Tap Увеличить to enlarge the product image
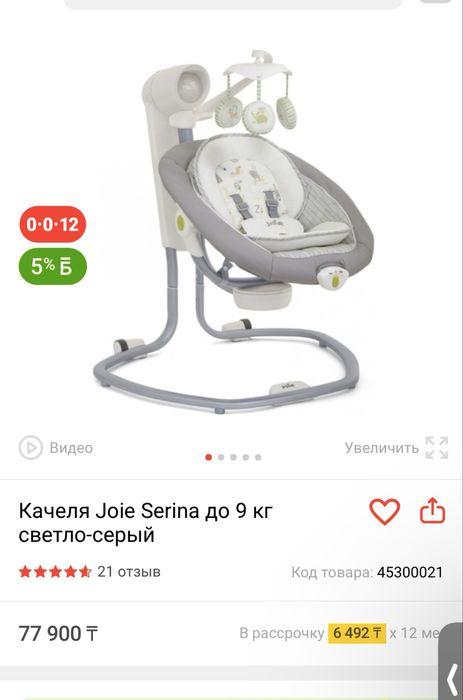Viewport: 463px width, 700px height. pos(396,448)
